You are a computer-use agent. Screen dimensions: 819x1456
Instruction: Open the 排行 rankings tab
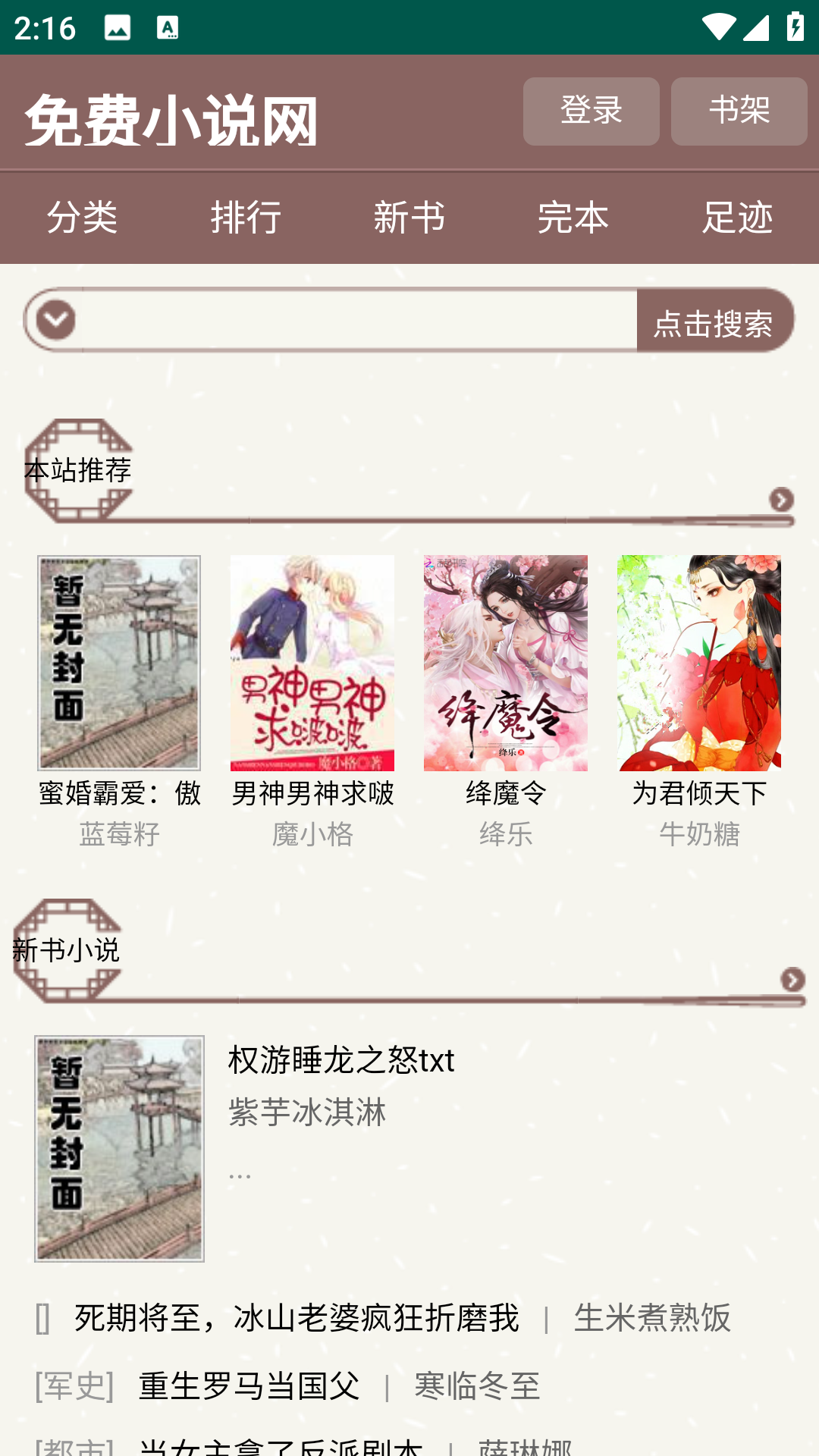click(x=246, y=218)
